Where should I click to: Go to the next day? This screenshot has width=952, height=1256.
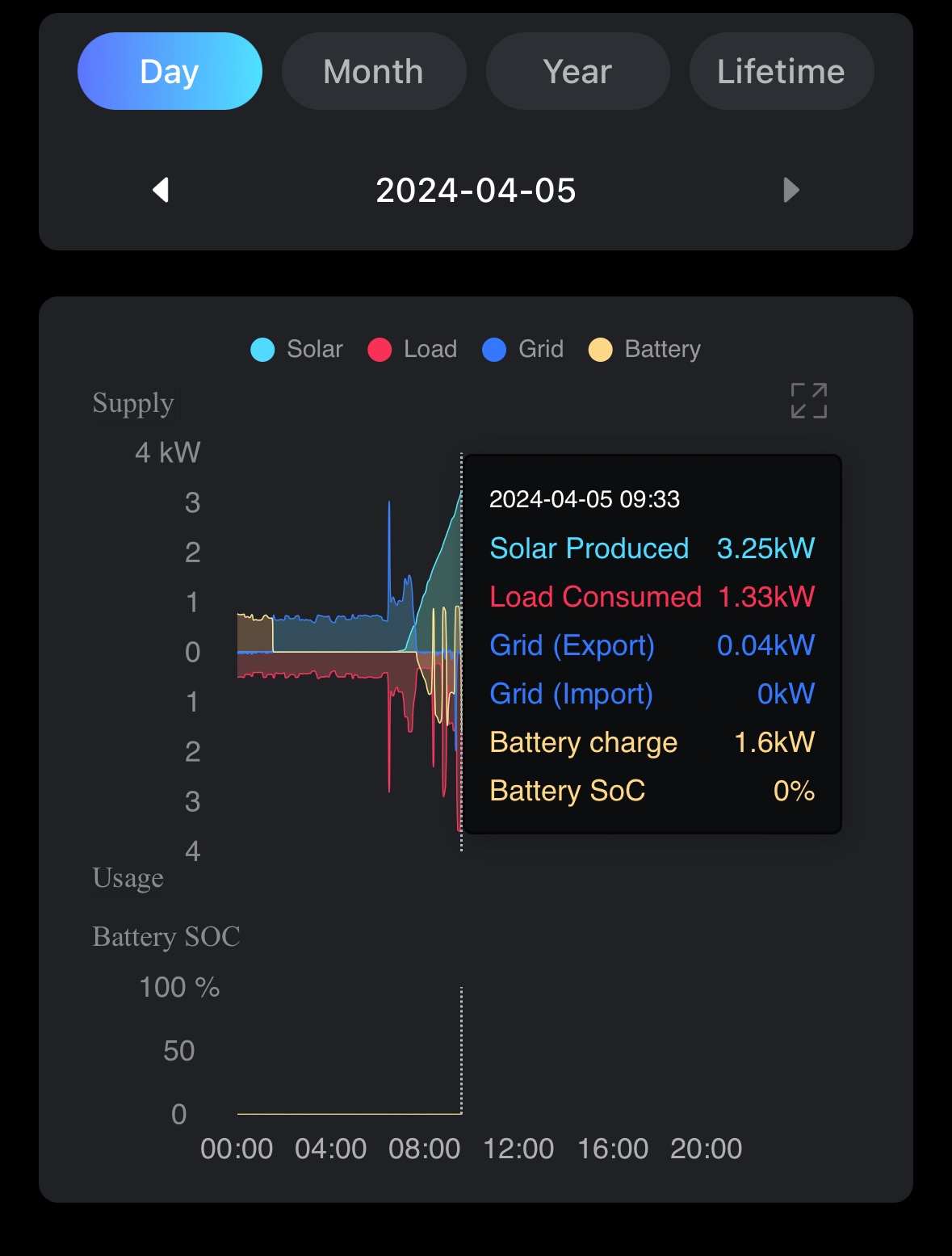pyautogui.click(x=791, y=191)
